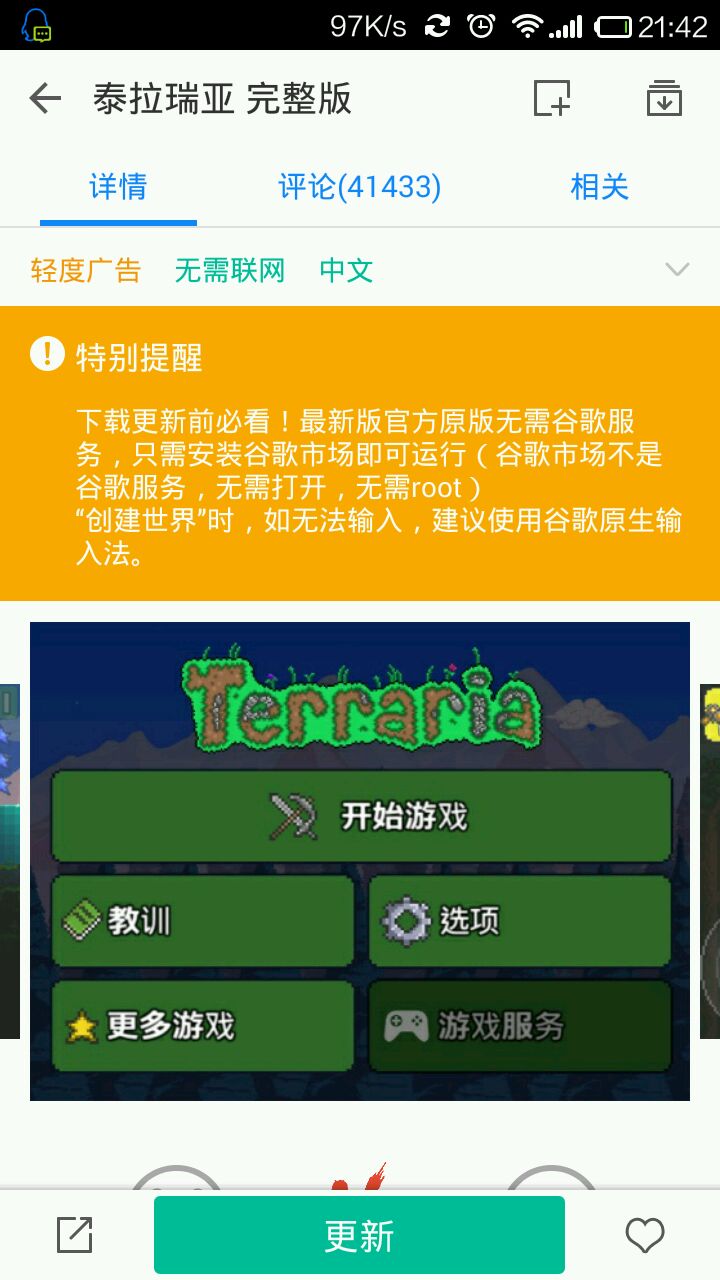This screenshot has height=1280, width=720.
Task: Open the Terraria menu screenshot
Action: (x=360, y=860)
